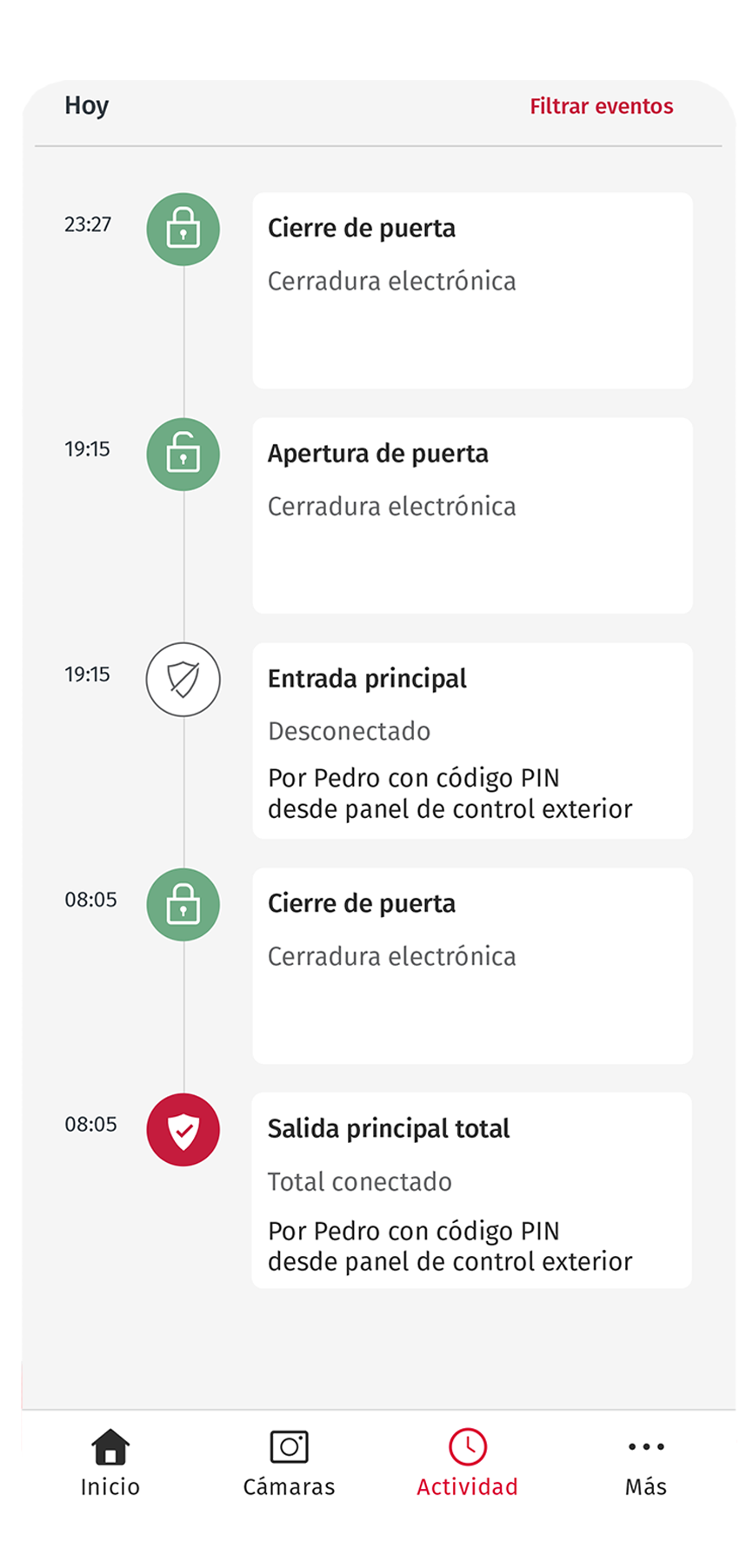Tap the Salida principal total event card

472,1191
